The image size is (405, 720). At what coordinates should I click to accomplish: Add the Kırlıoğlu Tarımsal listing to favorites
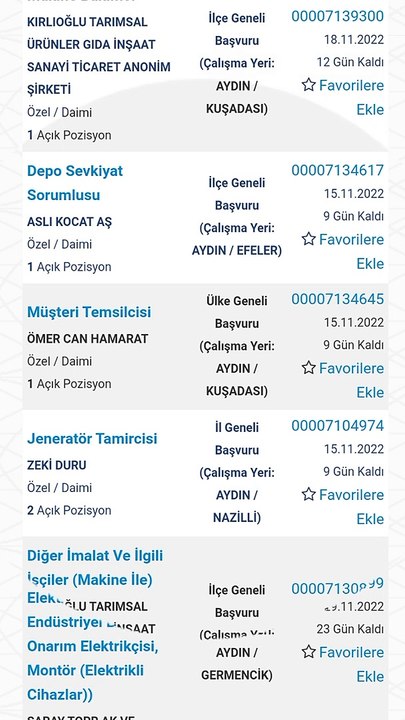(x=343, y=97)
